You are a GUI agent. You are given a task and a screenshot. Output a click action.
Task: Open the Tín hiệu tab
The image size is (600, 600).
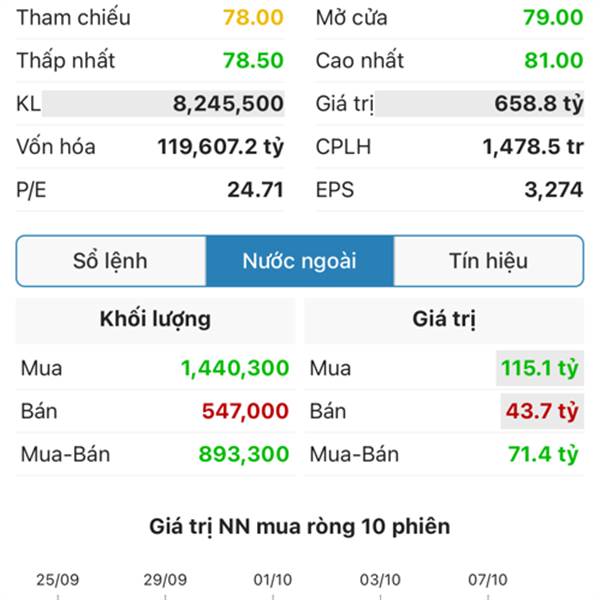pyautogui.click(x=488, y=262)
